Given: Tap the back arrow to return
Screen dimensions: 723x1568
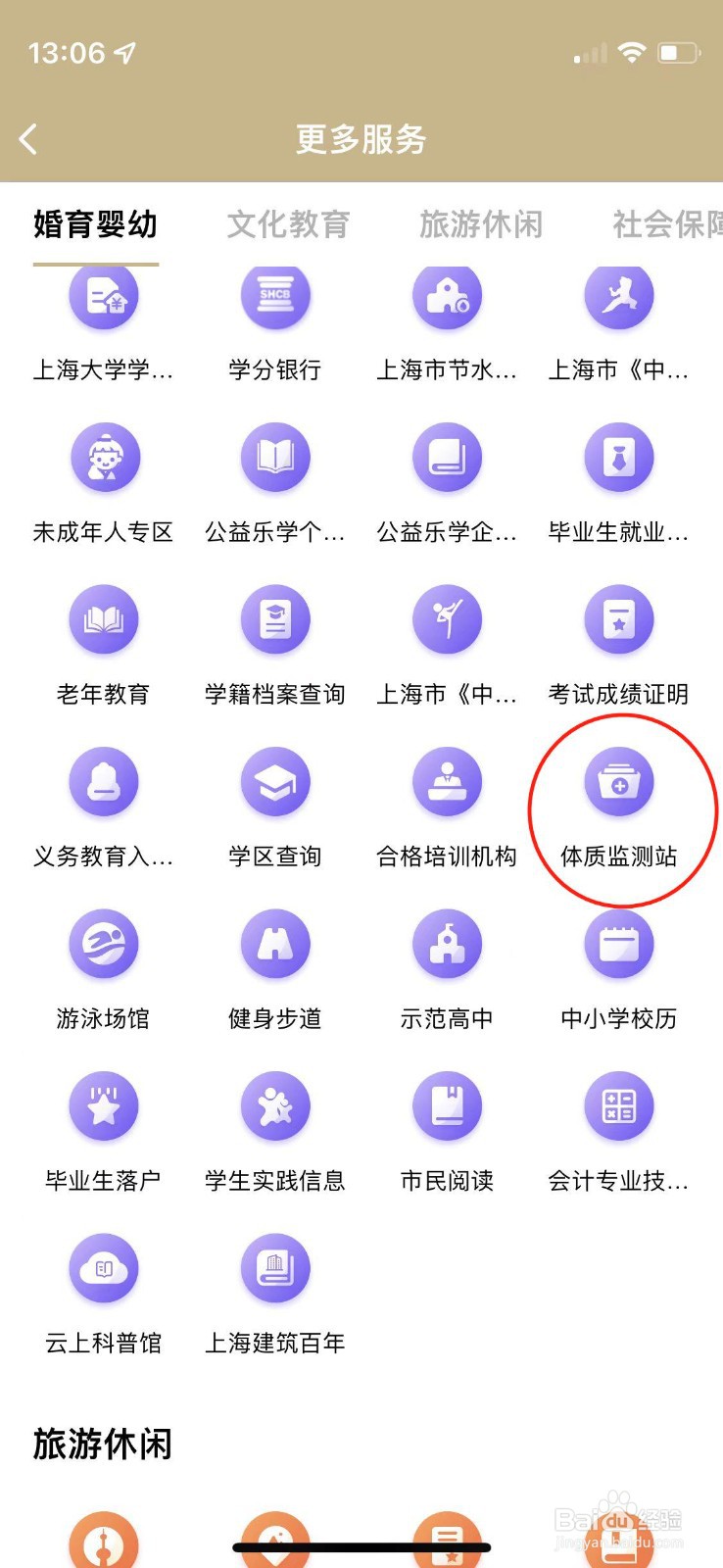Looking at the screenshot, I should click(x=27, y=139).
